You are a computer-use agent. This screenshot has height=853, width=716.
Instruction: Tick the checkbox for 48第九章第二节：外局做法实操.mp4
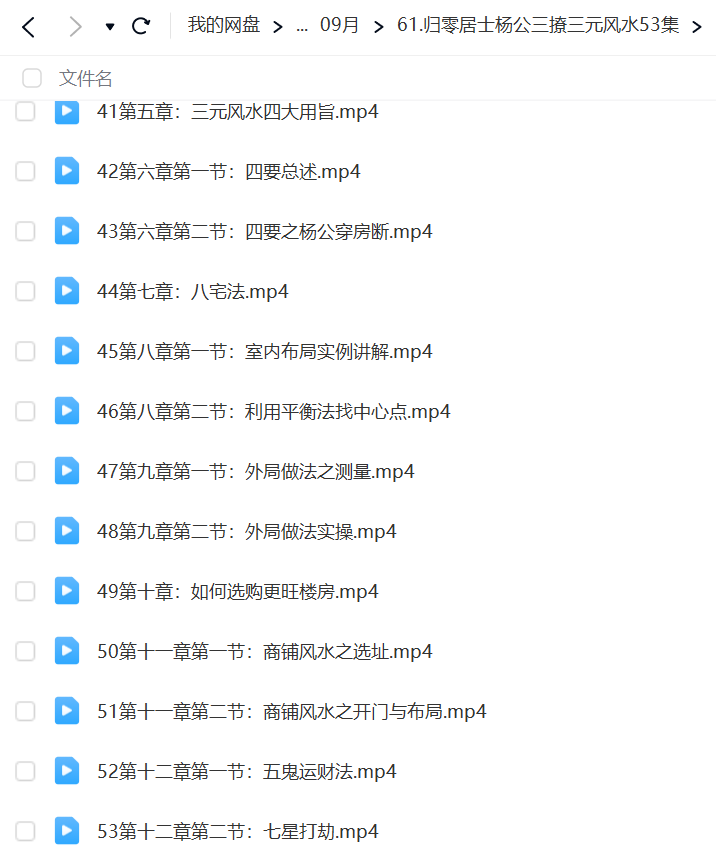pos(25,532)
